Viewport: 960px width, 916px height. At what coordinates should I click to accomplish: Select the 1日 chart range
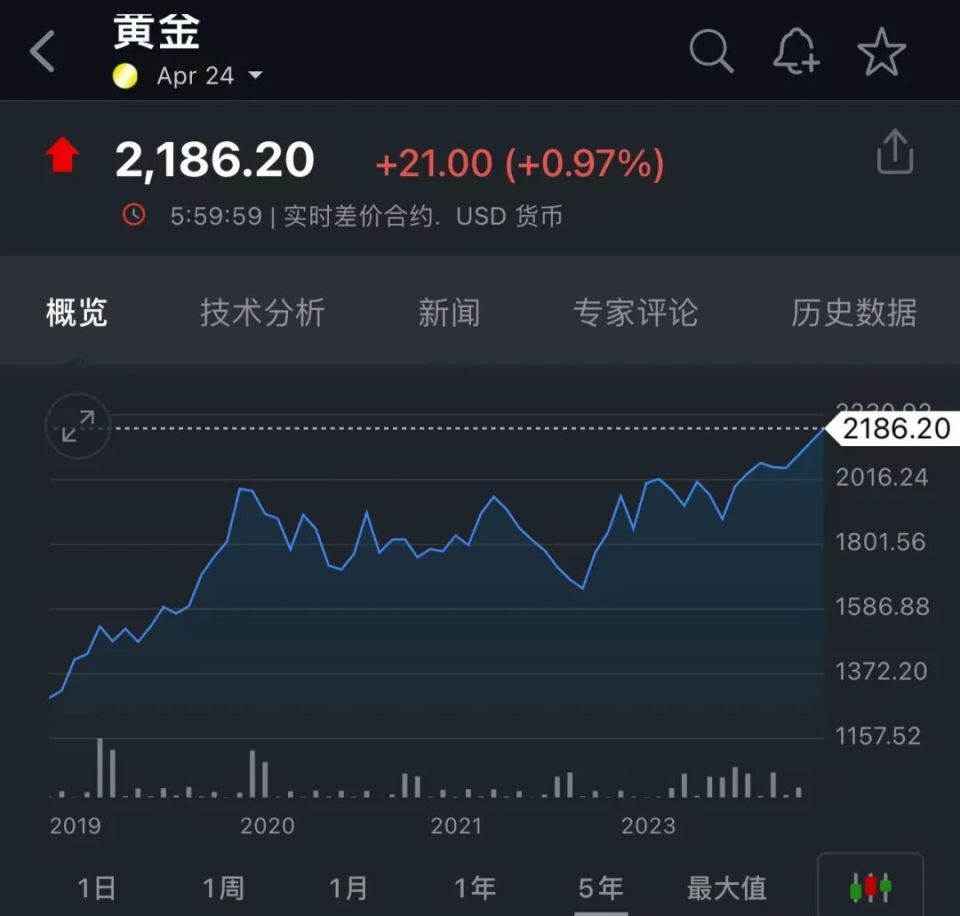pyautogui.click(x=97, y=887)
